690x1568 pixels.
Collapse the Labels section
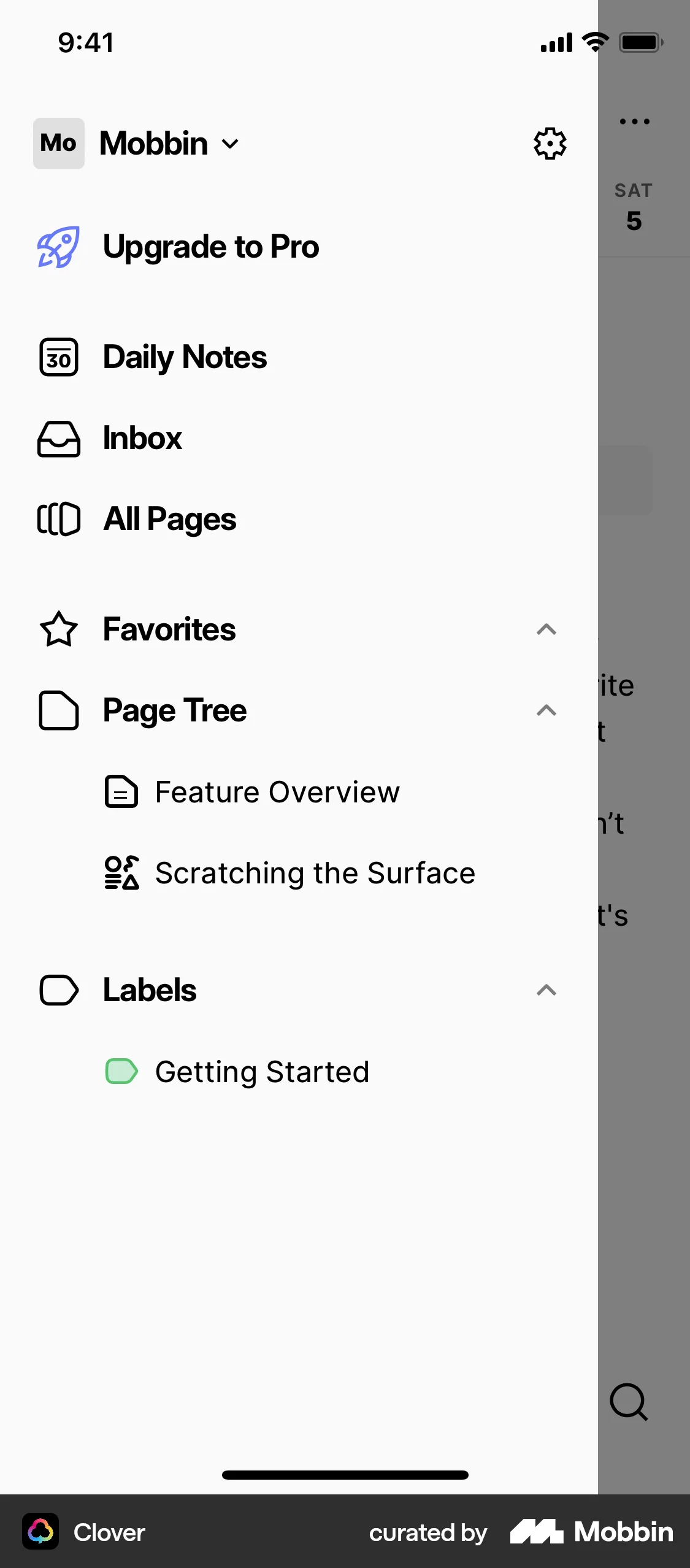[546, 990]
